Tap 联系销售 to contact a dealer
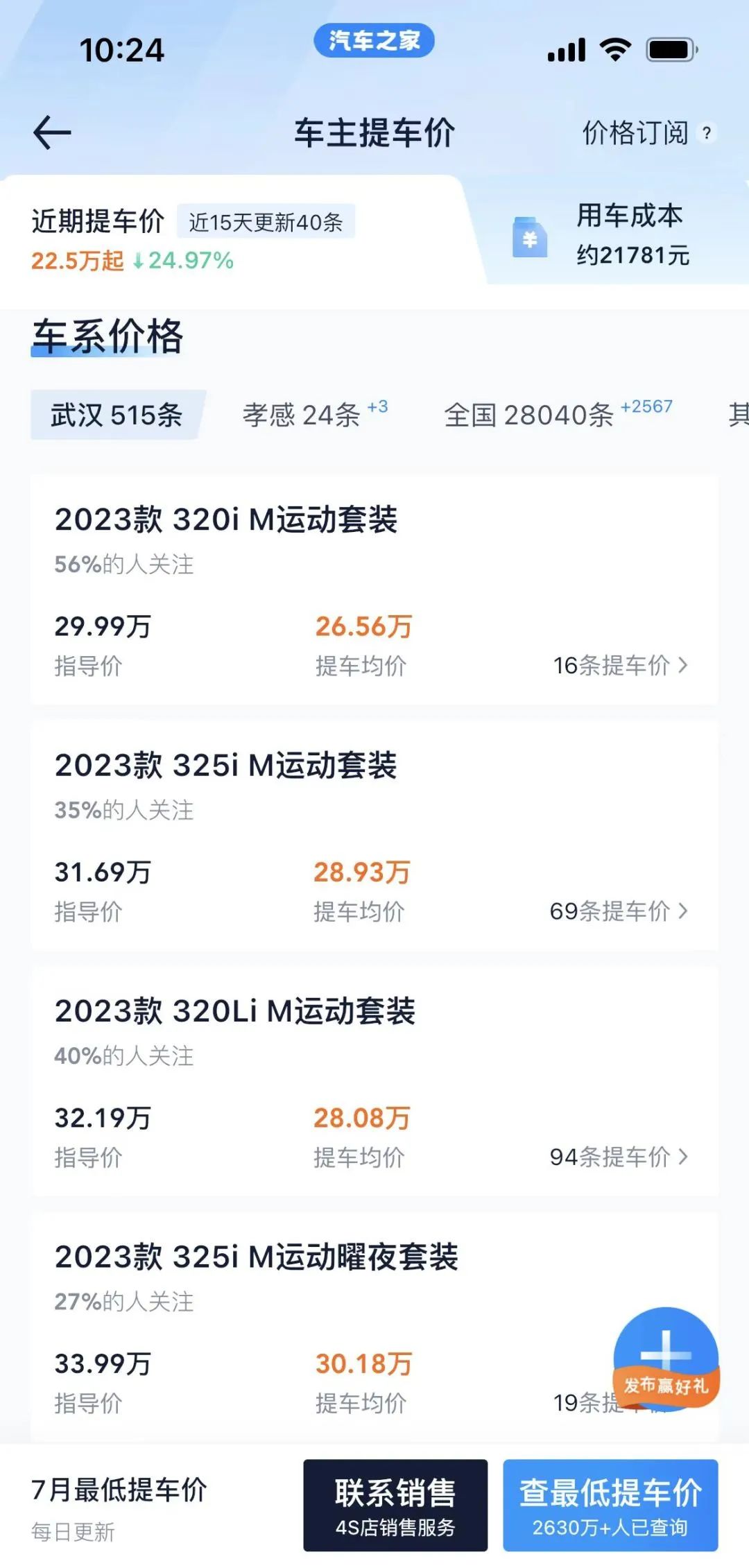This screenshot has height=1568, width=749. pyautogui.click(x=395, y=1505)
